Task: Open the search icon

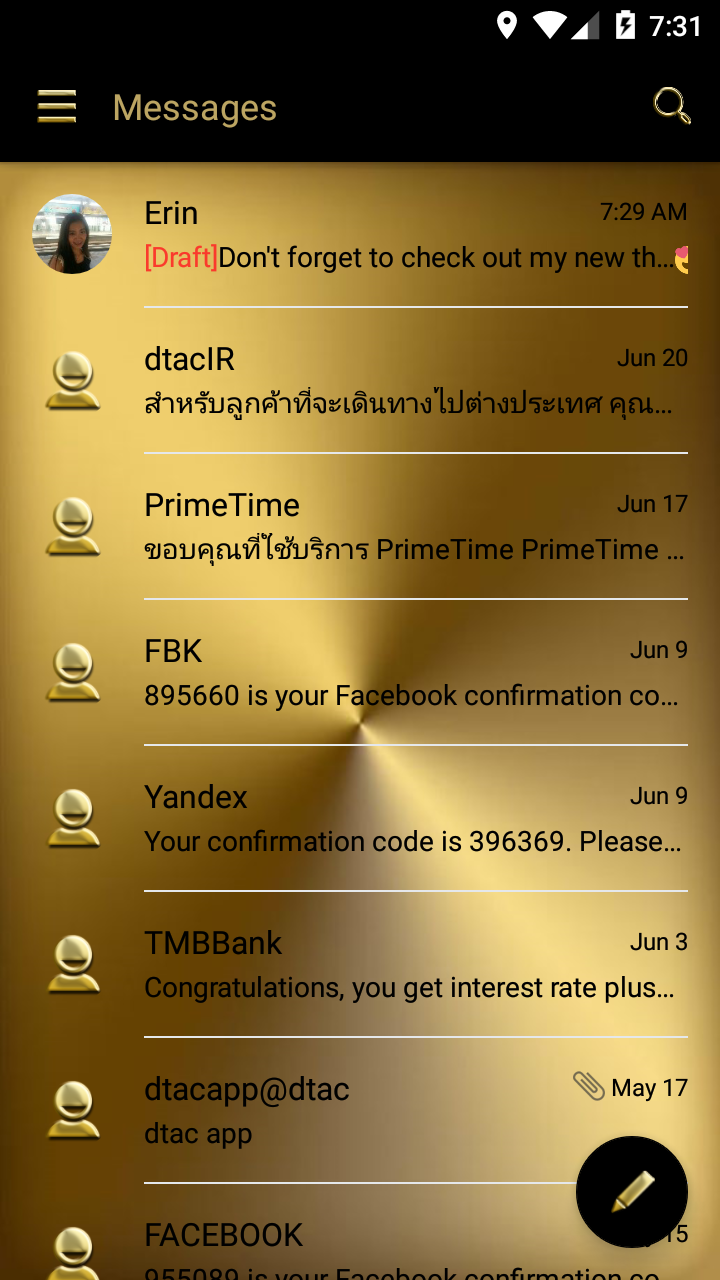Action: [x=671, y=104]
